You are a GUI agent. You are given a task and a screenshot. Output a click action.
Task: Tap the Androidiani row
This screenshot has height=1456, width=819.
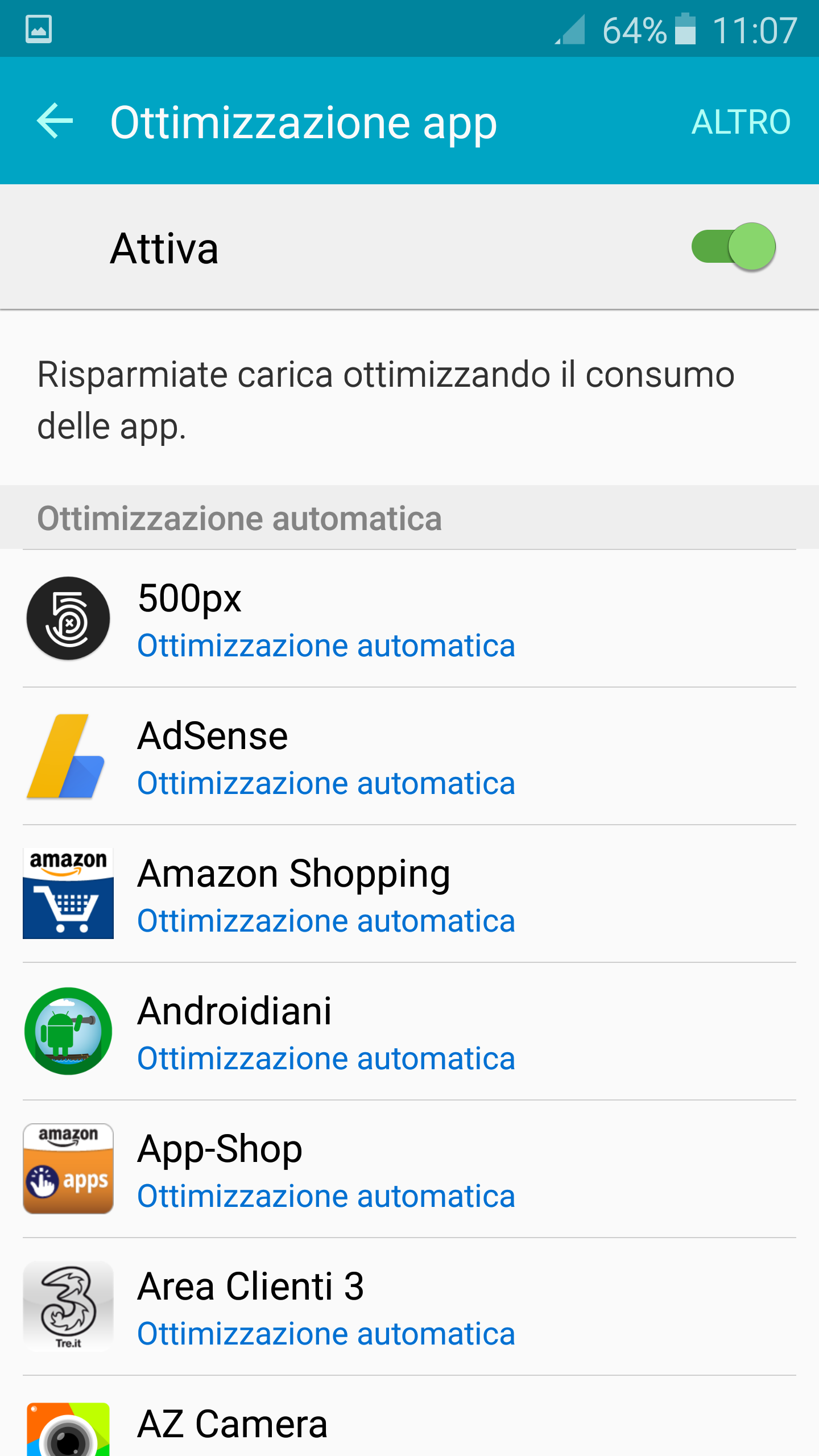pyautogui.click(x=409, y=1032)
